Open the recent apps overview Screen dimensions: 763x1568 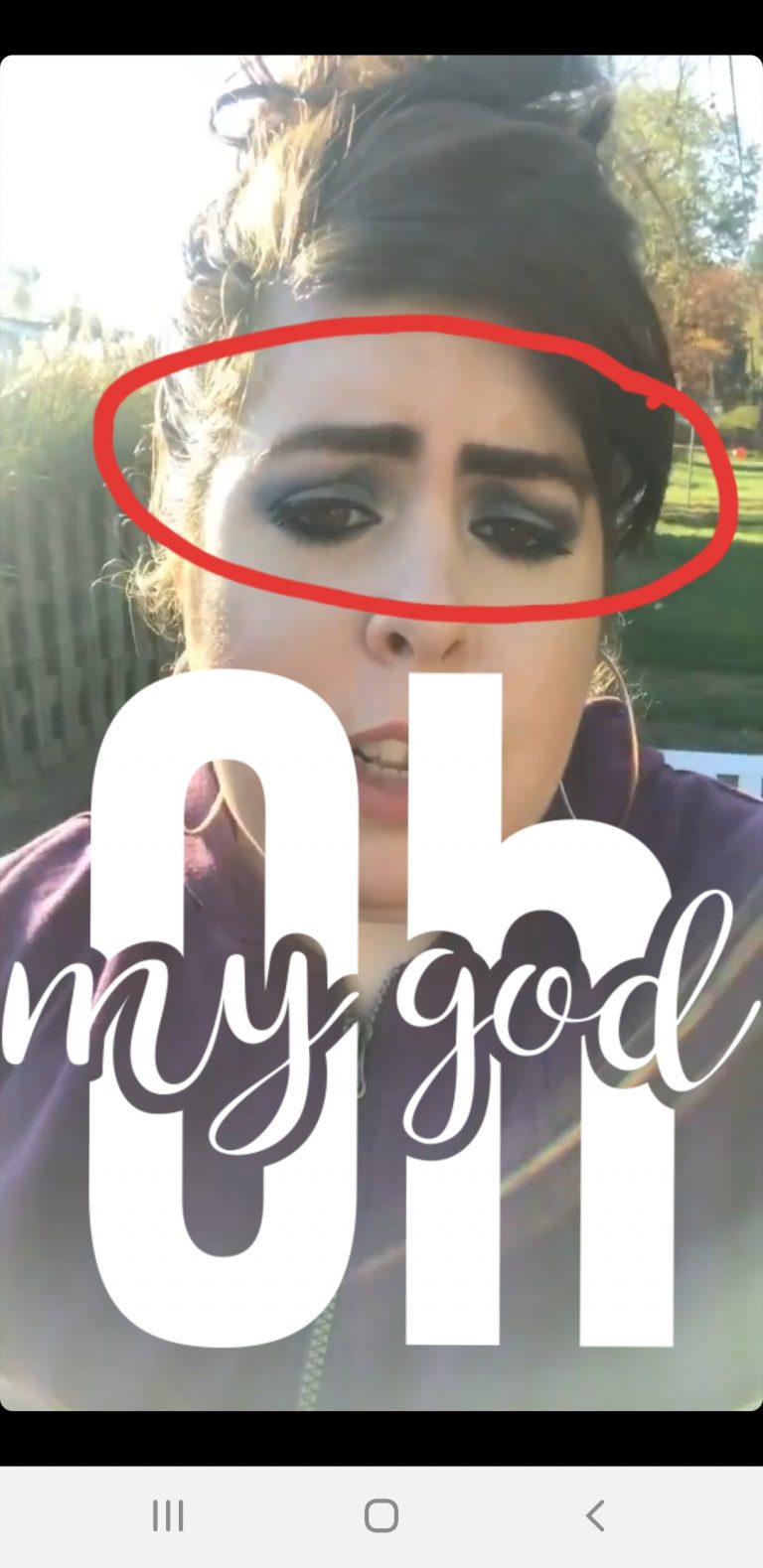tap(168, 1515)
